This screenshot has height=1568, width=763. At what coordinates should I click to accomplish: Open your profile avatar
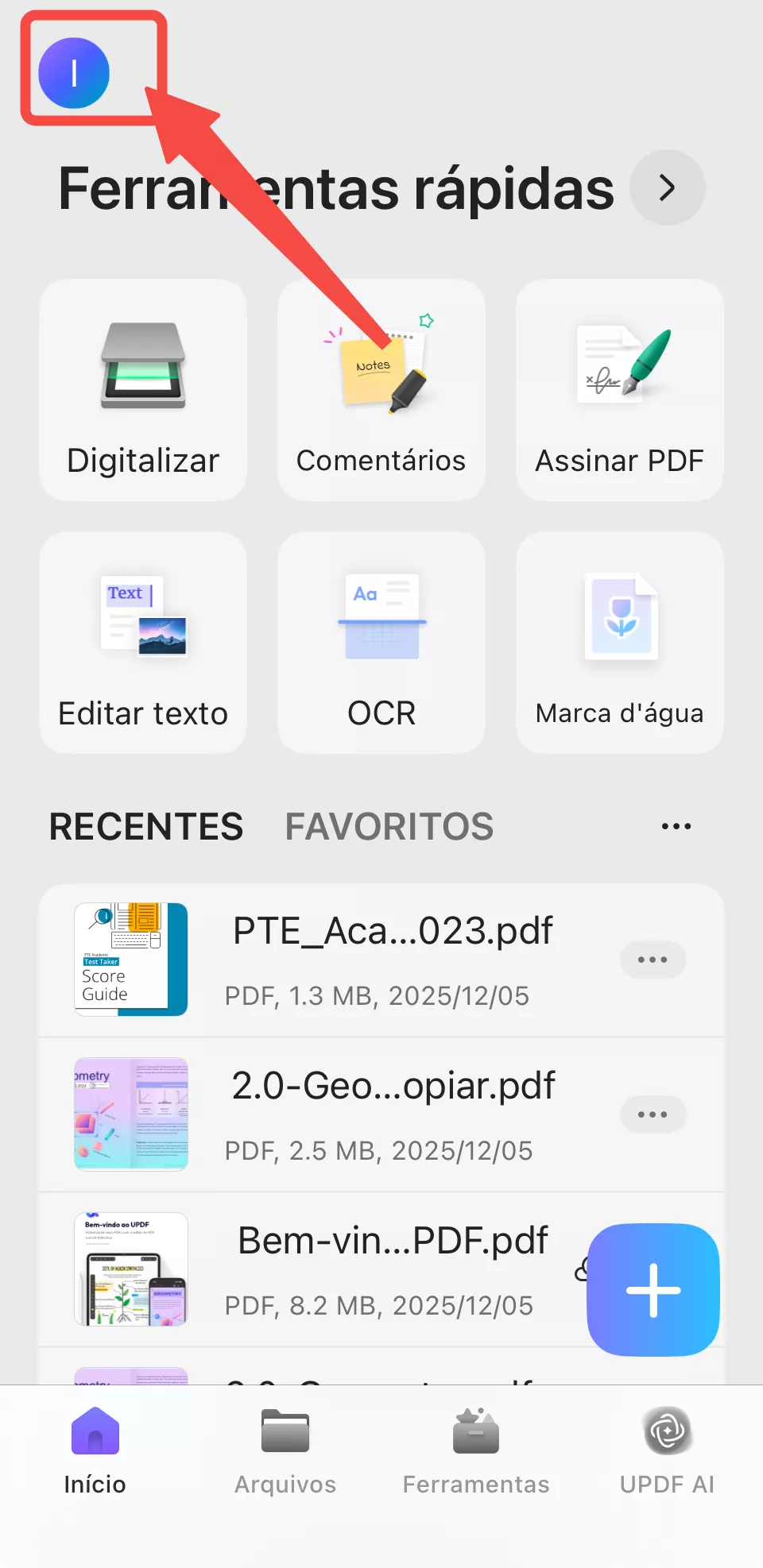(x=74, y=71)
